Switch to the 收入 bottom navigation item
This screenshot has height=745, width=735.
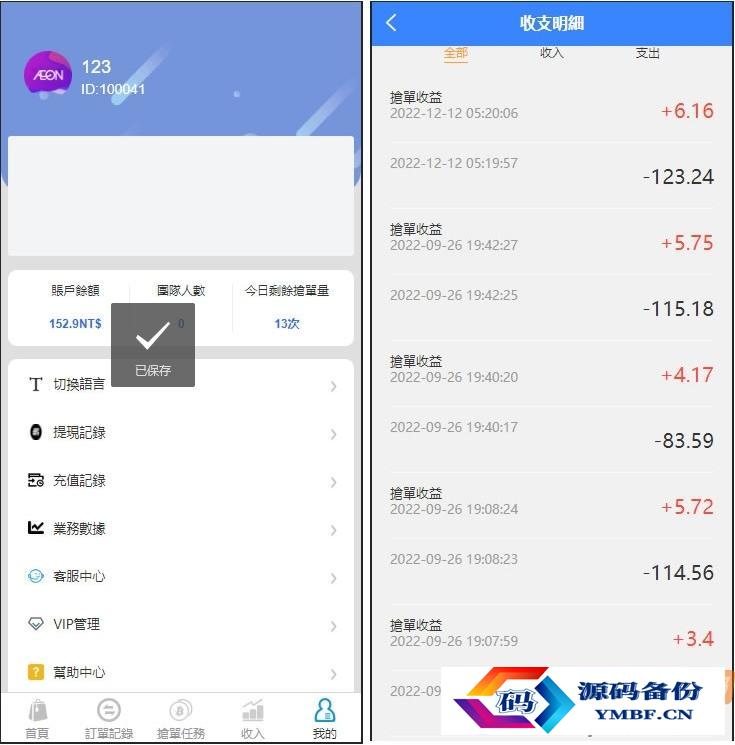253,719
